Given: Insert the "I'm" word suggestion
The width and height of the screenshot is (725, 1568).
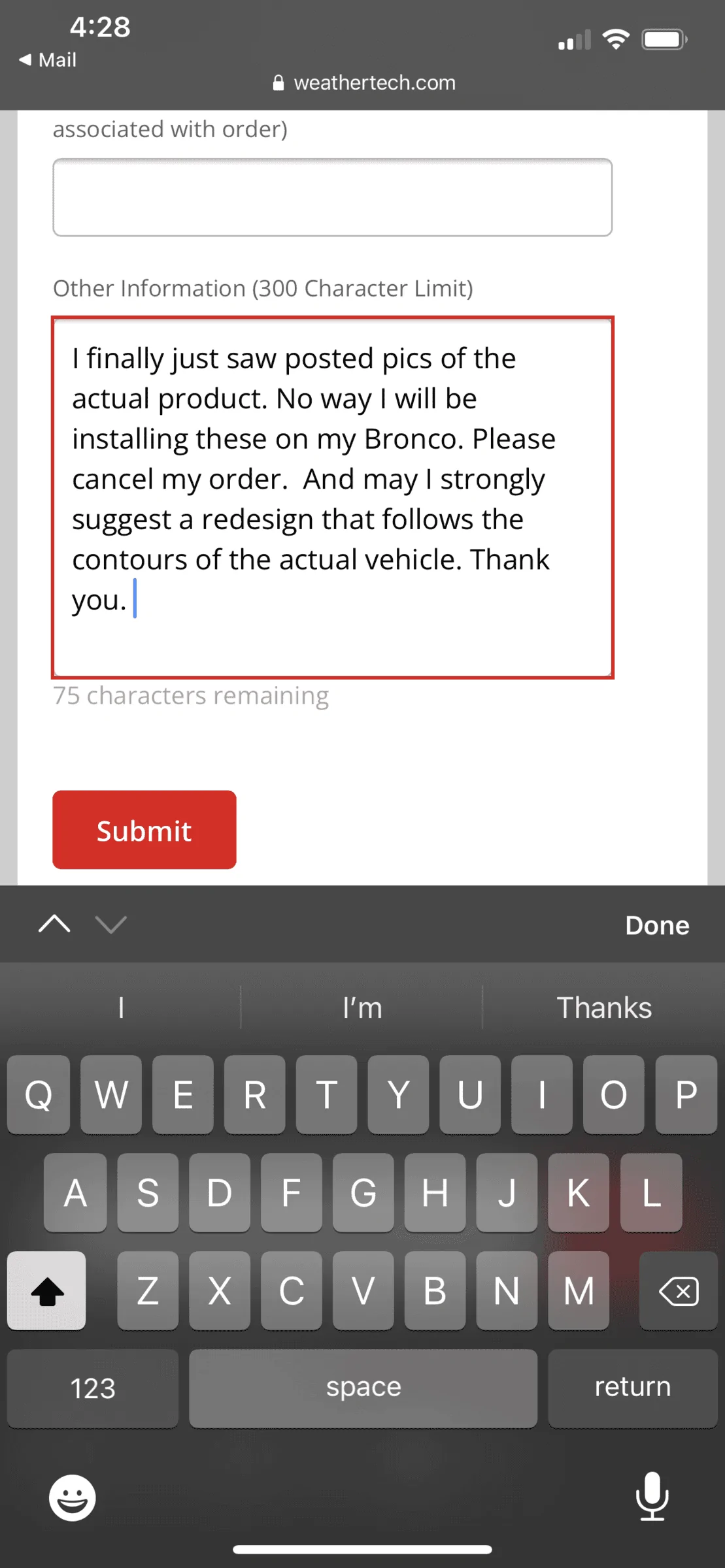Looking at the screenshot, I should (x=362, y=1007).
